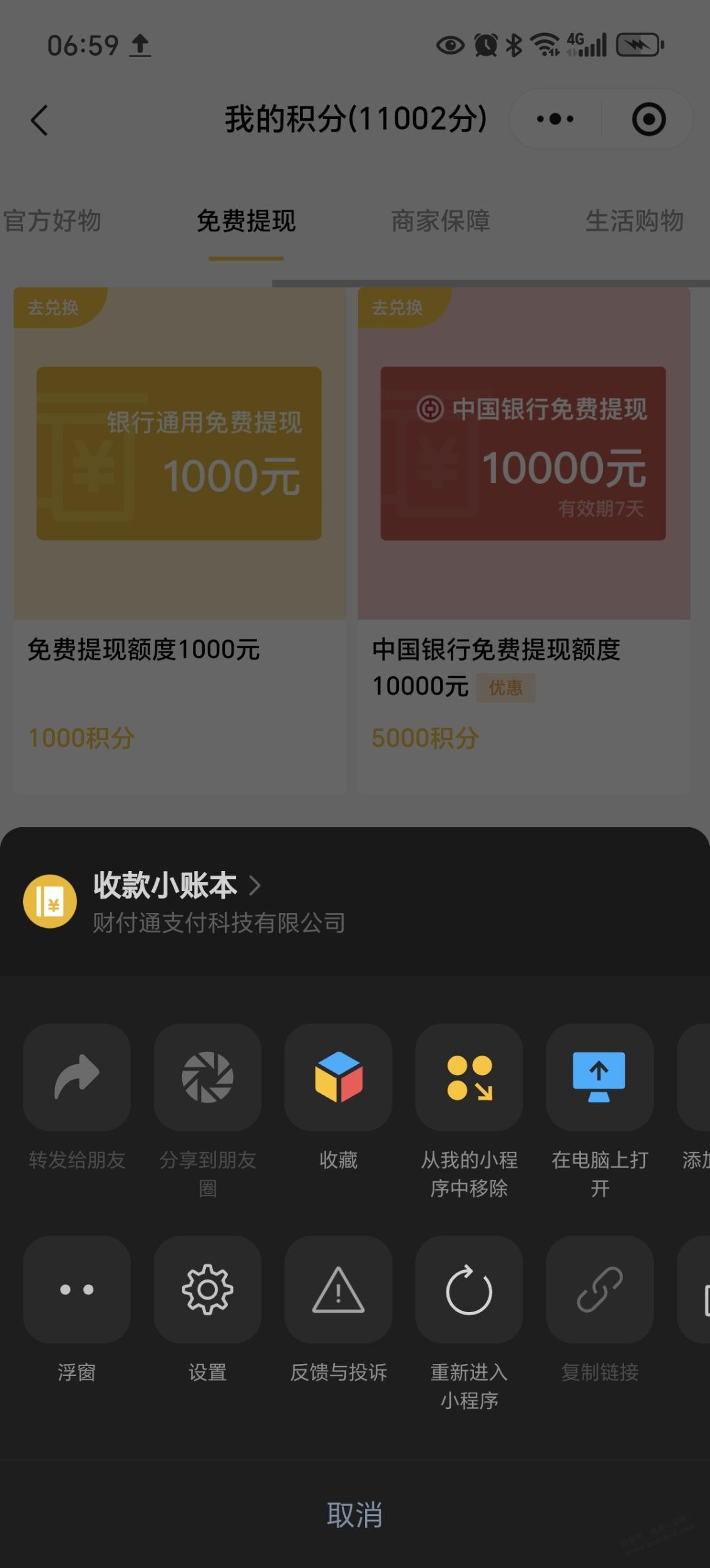The width and height of the screenshot is (710, 1568).
Task: Open 反馈与投诉 feedback page
Action: point(338,1290)
